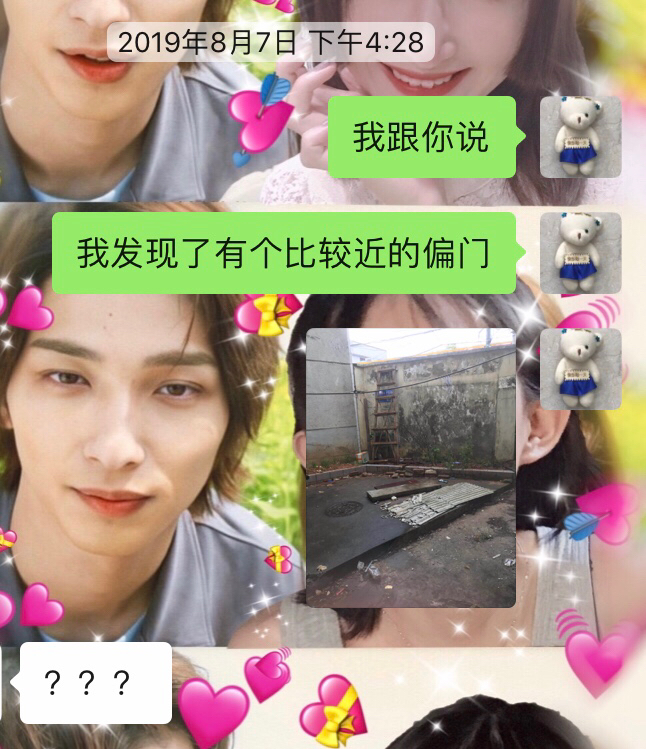
Task: Open the photo message of the wall
Action: point(410,467)
